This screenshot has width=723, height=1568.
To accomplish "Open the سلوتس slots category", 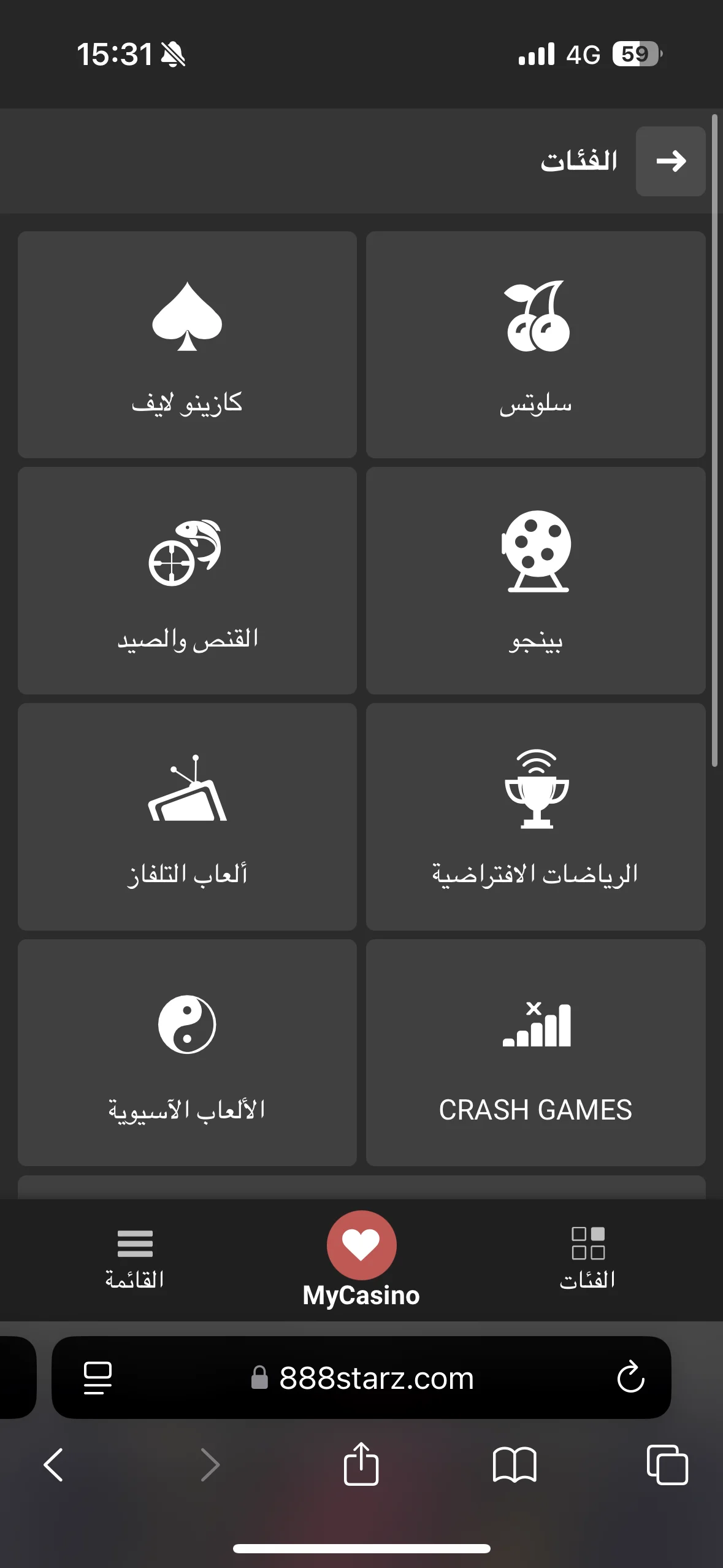I will click(535, 345).
